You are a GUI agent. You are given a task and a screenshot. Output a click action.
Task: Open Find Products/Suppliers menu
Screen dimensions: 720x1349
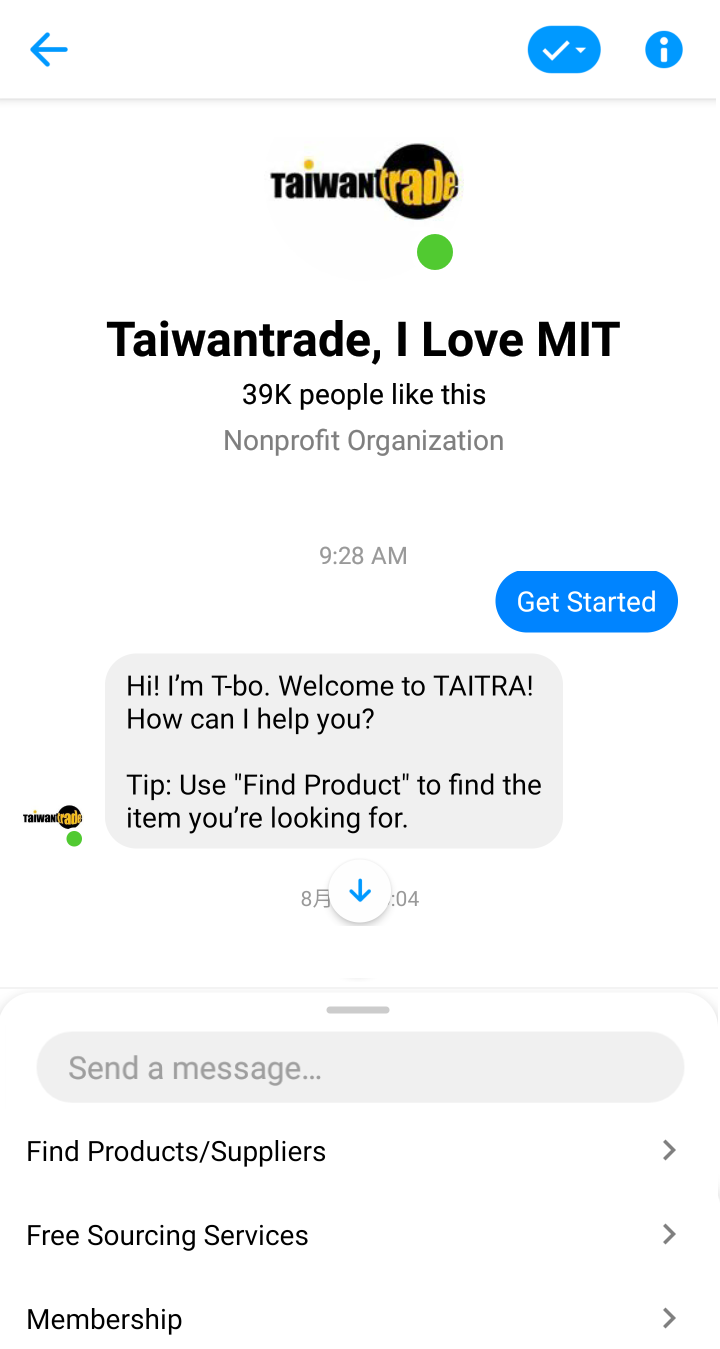[352, 1151]
